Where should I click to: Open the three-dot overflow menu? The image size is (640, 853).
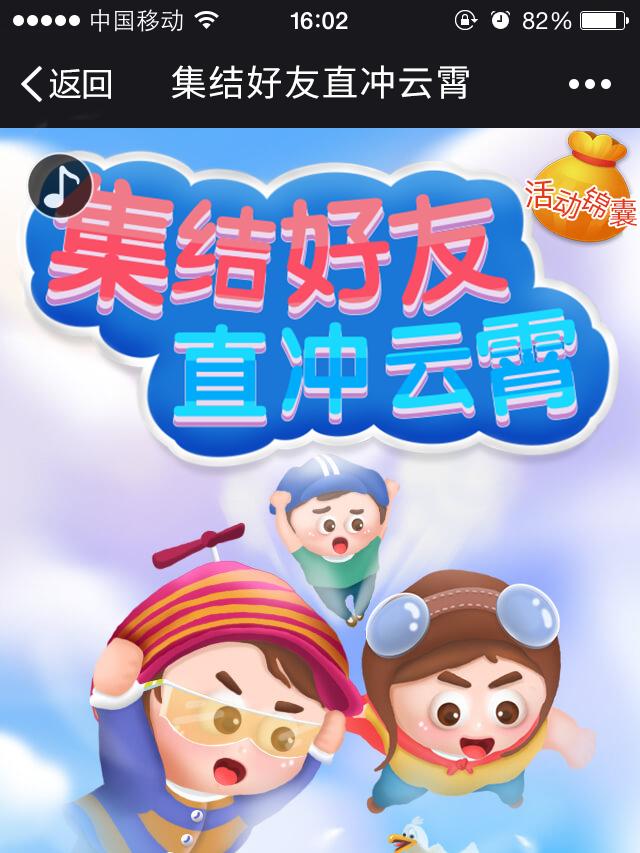[x=590, y=85]
